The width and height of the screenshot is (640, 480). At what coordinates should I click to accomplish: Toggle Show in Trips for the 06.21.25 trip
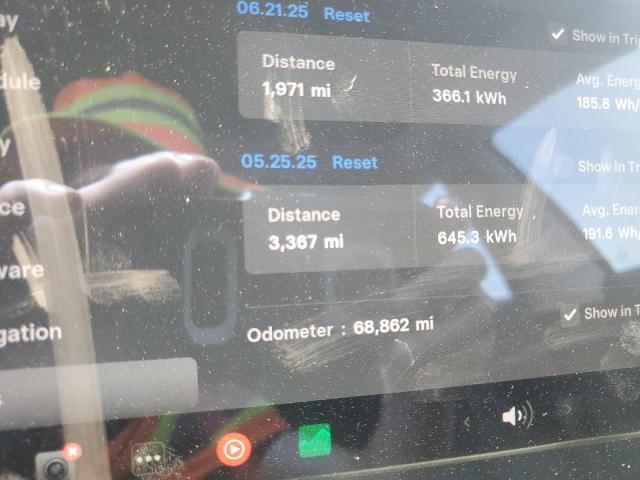558,34
